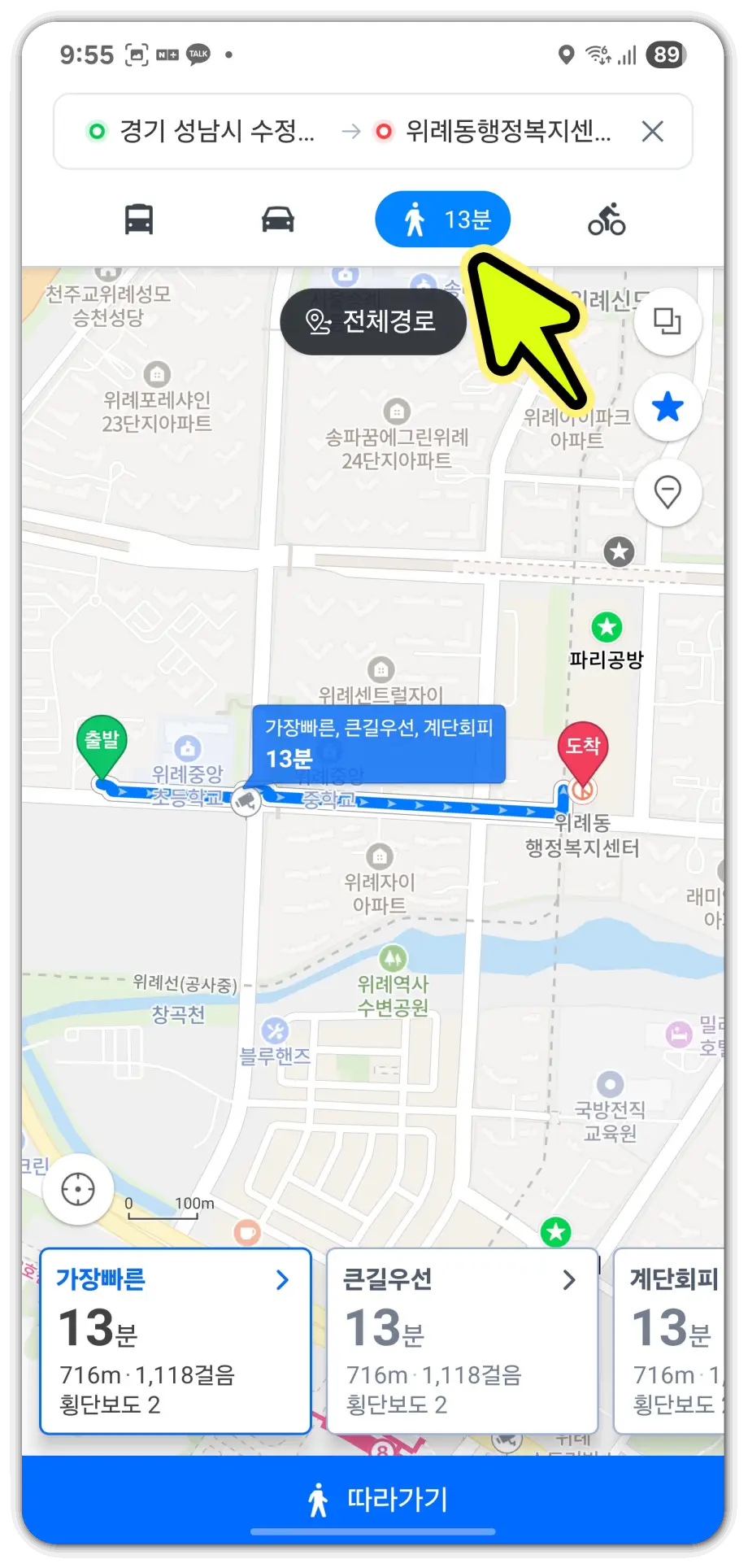Viewport: 748px width, 1568px height.
Task: Open the 전체경로 full route view
Action: pyautogui.click(x=373, y=322)
